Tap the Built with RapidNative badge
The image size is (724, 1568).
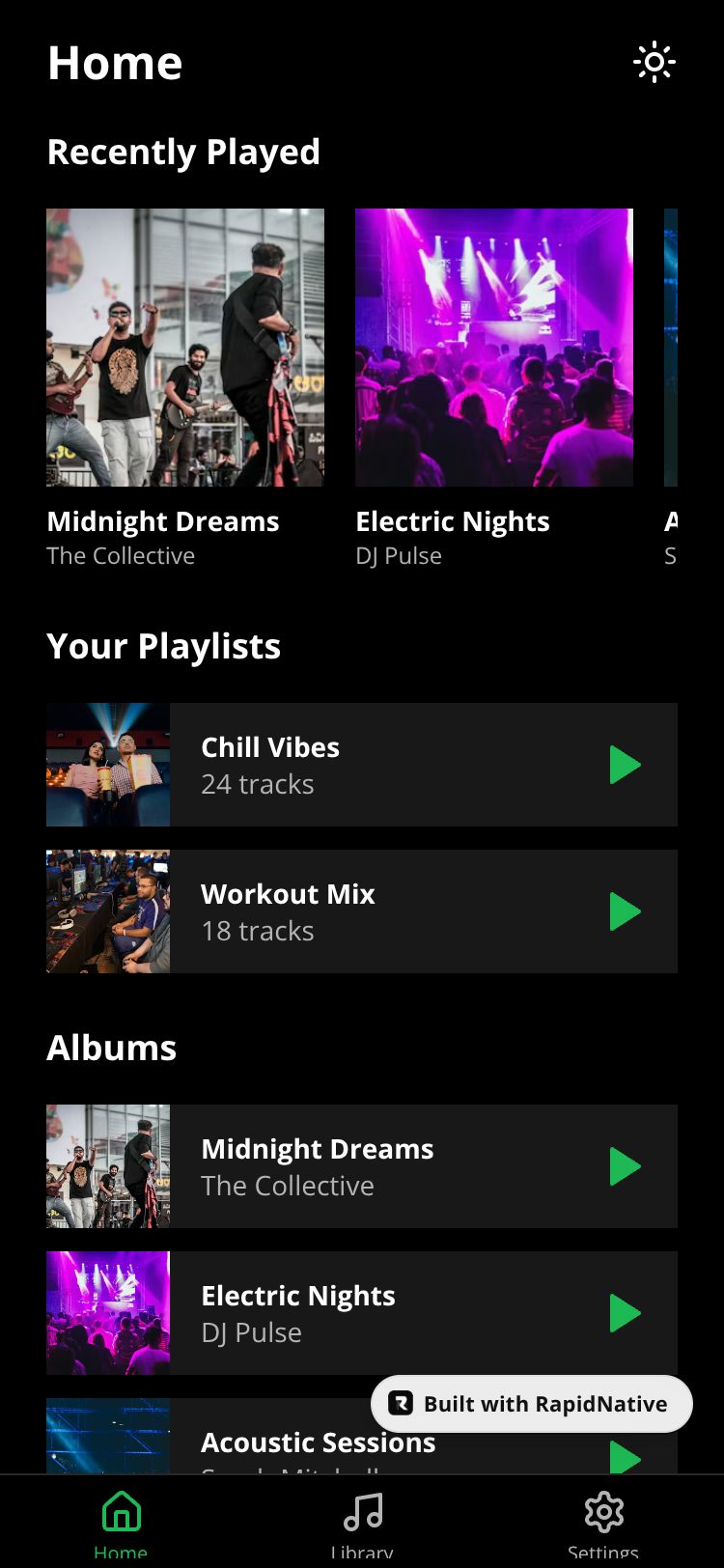[532, 1404]
